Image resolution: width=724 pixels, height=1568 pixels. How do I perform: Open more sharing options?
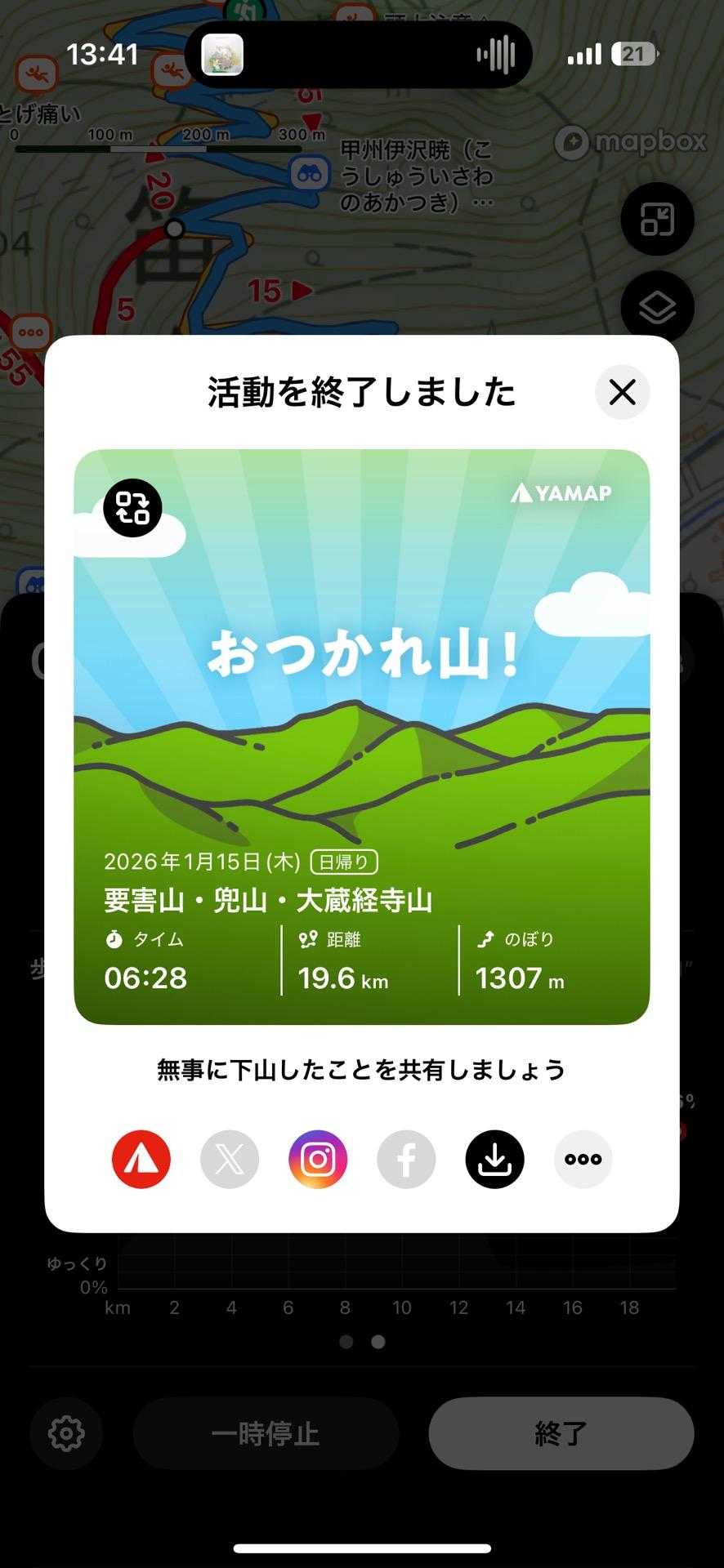[583, 1159]
